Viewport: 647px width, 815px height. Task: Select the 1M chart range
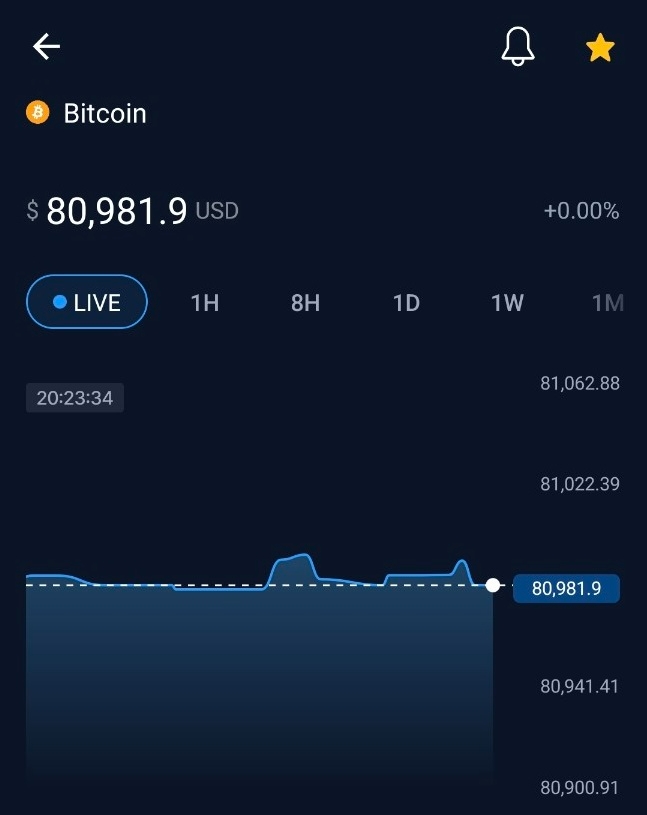point(607,303)
